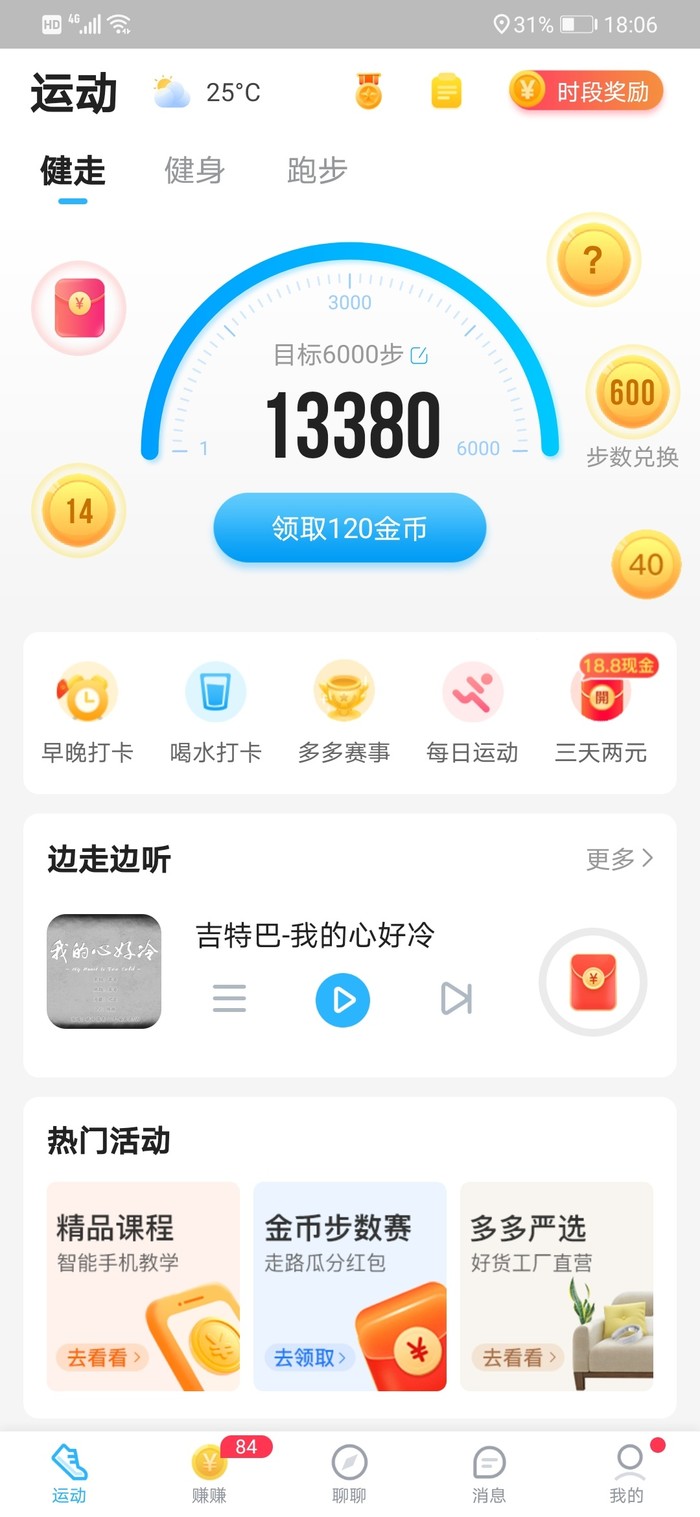Open the 消息 messages tab
This screenshot has width=700, height=1517.
(x=489, y=1473)
